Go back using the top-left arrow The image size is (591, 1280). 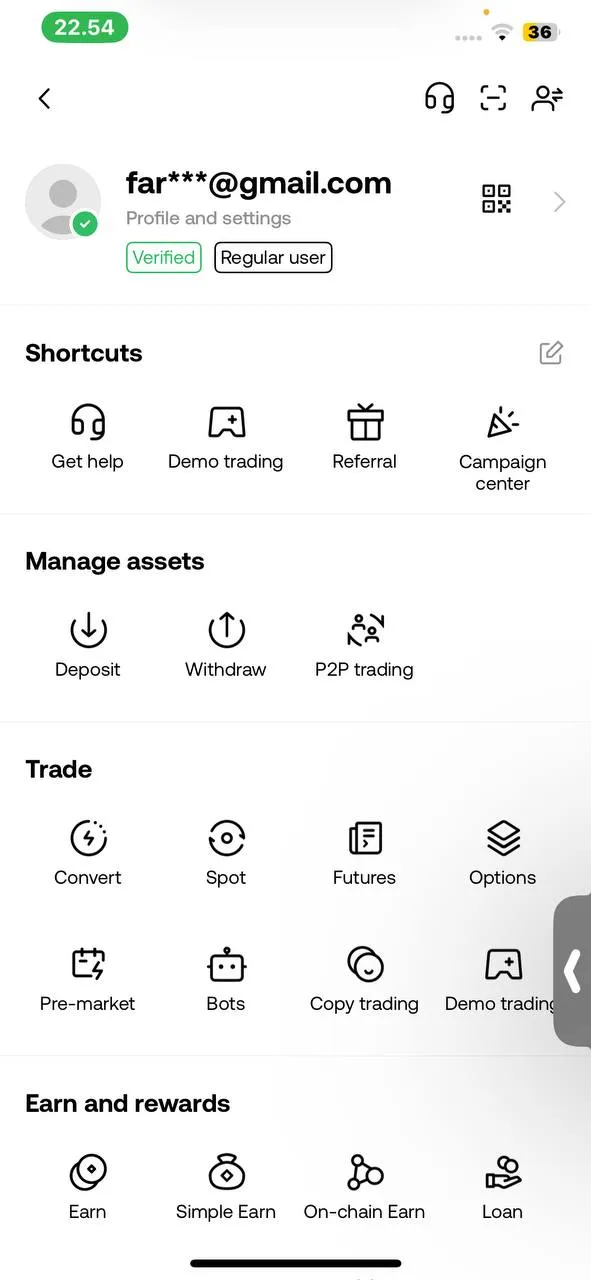[x=44, y=98]
